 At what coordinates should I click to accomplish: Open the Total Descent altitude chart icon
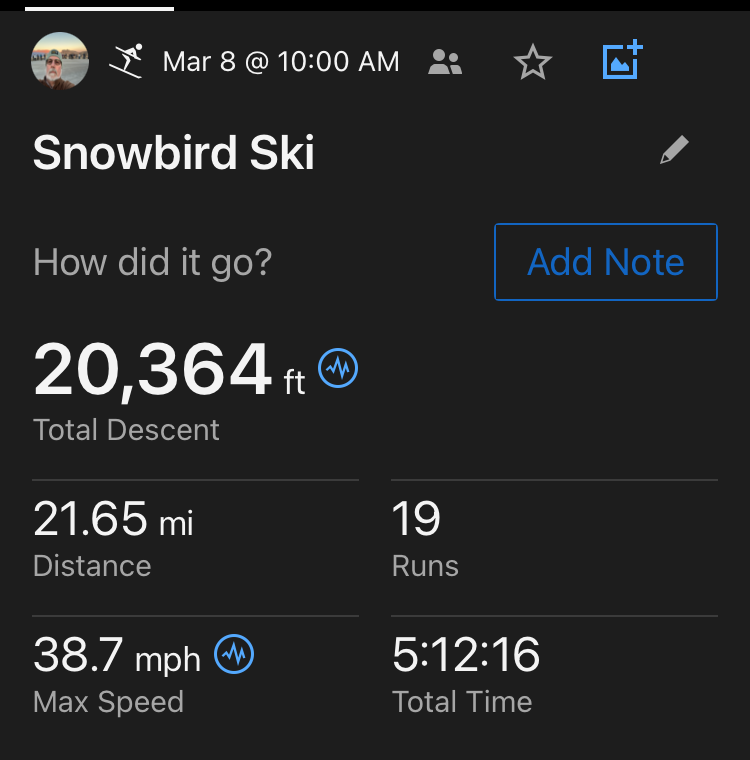point(337,368)
